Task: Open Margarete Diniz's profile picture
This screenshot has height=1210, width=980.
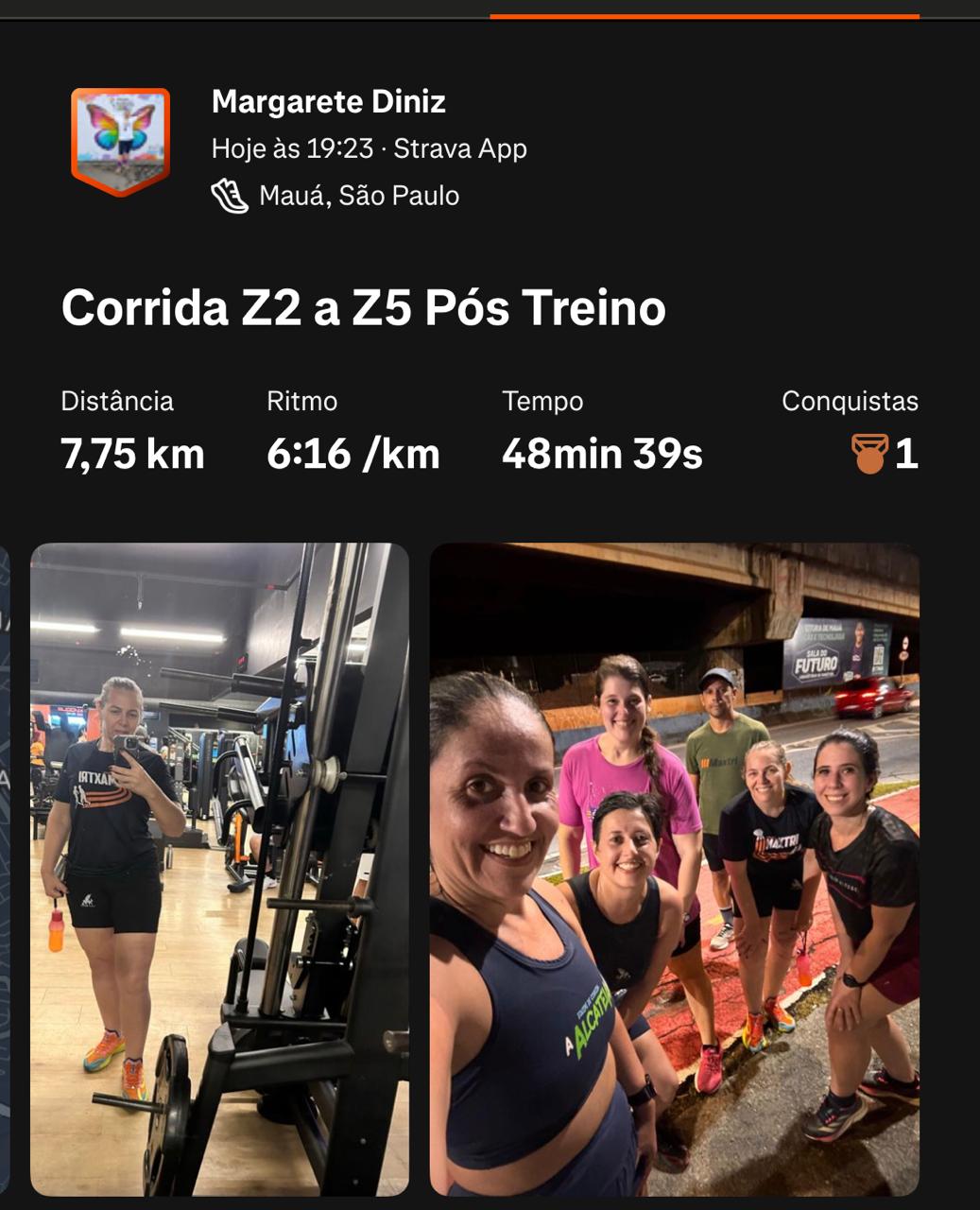Action: 120,140
